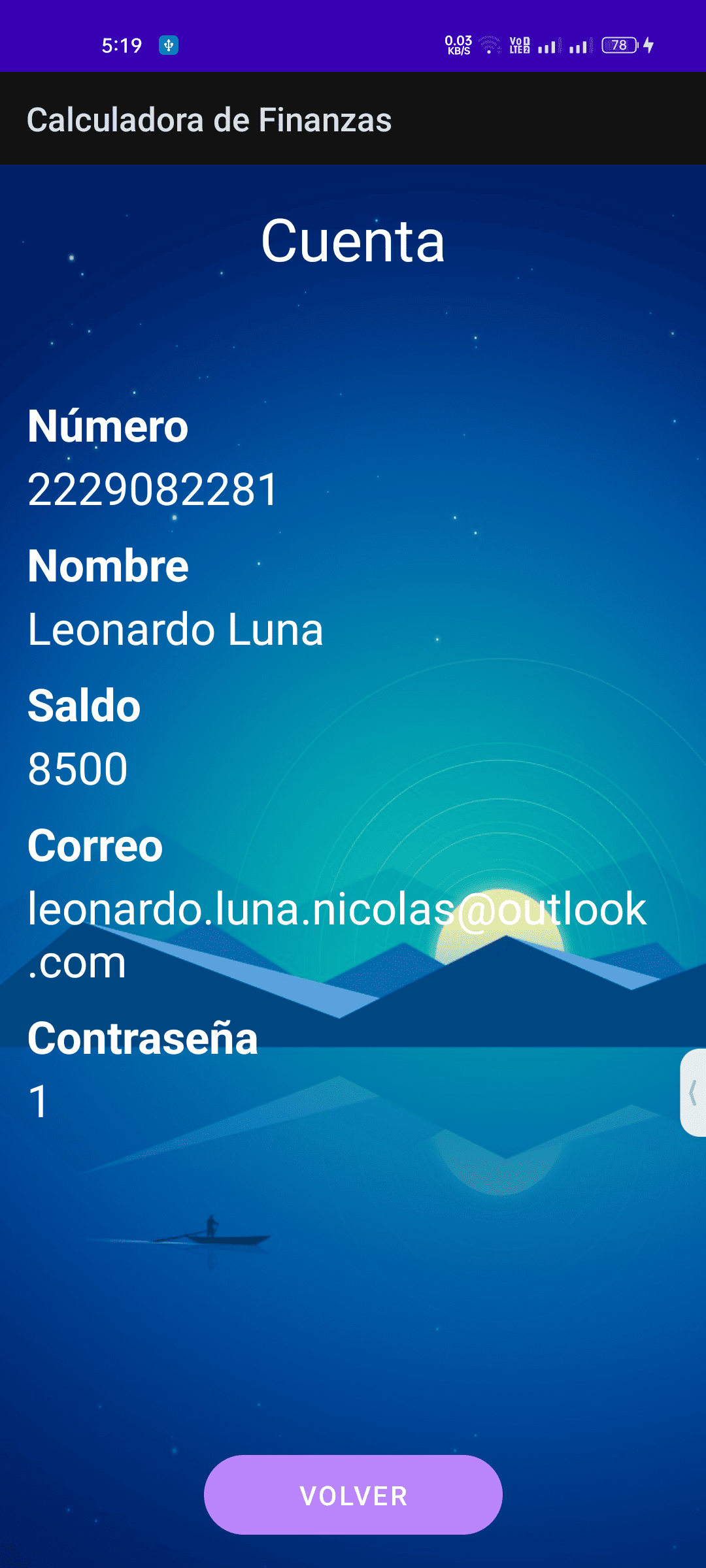The image size is (706, 1568).
Task: Select the account number 2229082281
Action: pos(152,490)
